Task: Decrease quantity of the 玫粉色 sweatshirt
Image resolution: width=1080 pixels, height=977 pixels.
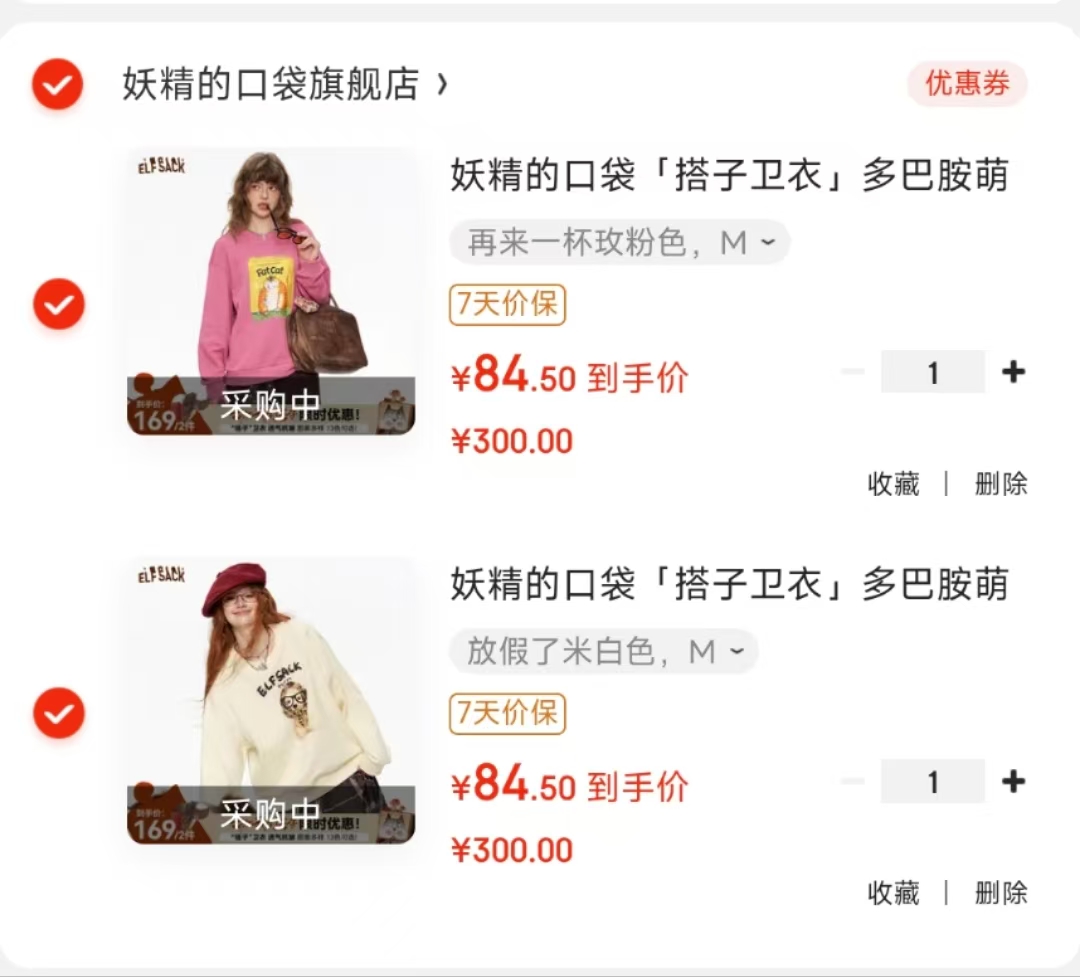Action: click(x=853, y=372)
